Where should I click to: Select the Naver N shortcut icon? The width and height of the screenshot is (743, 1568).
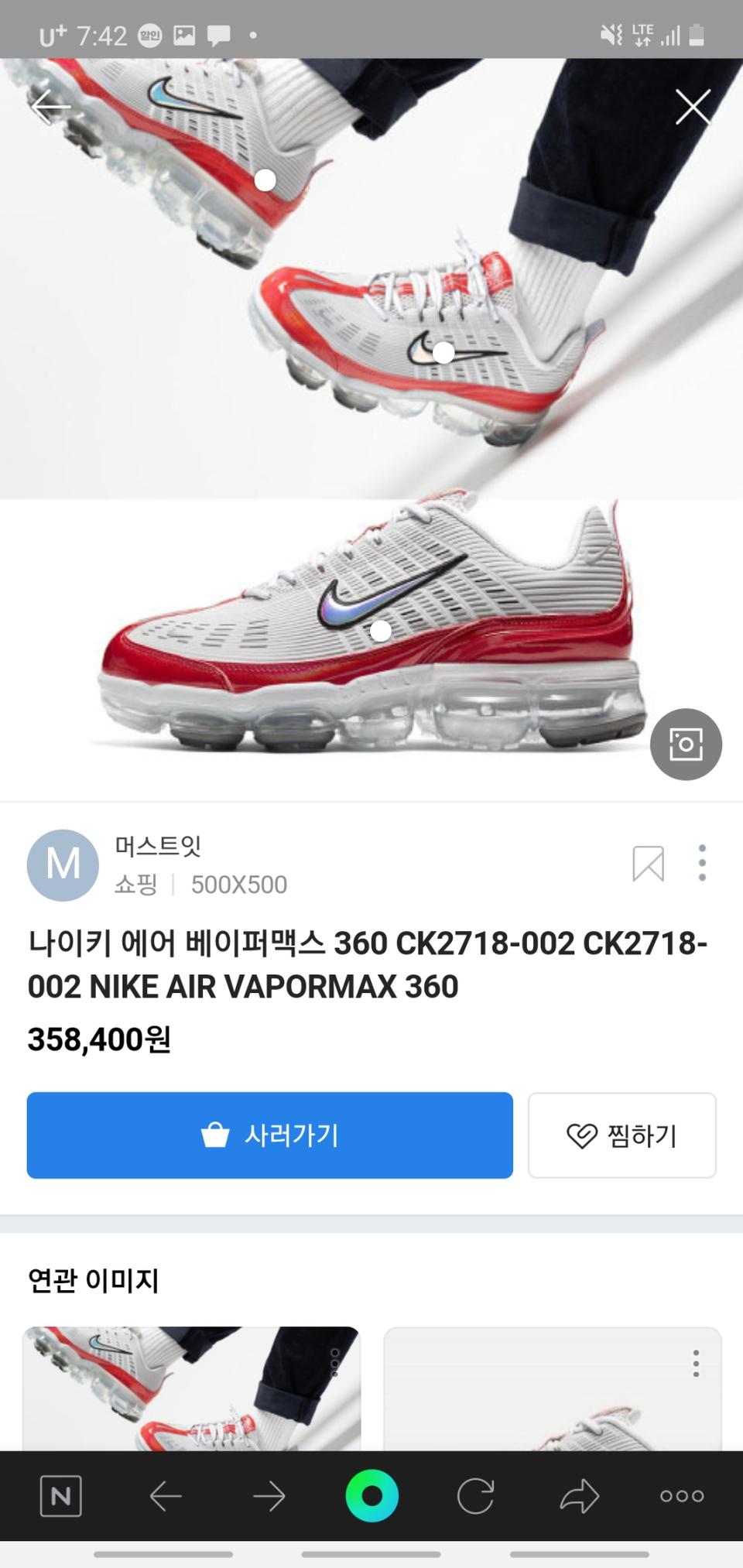tap(60, 1494)
